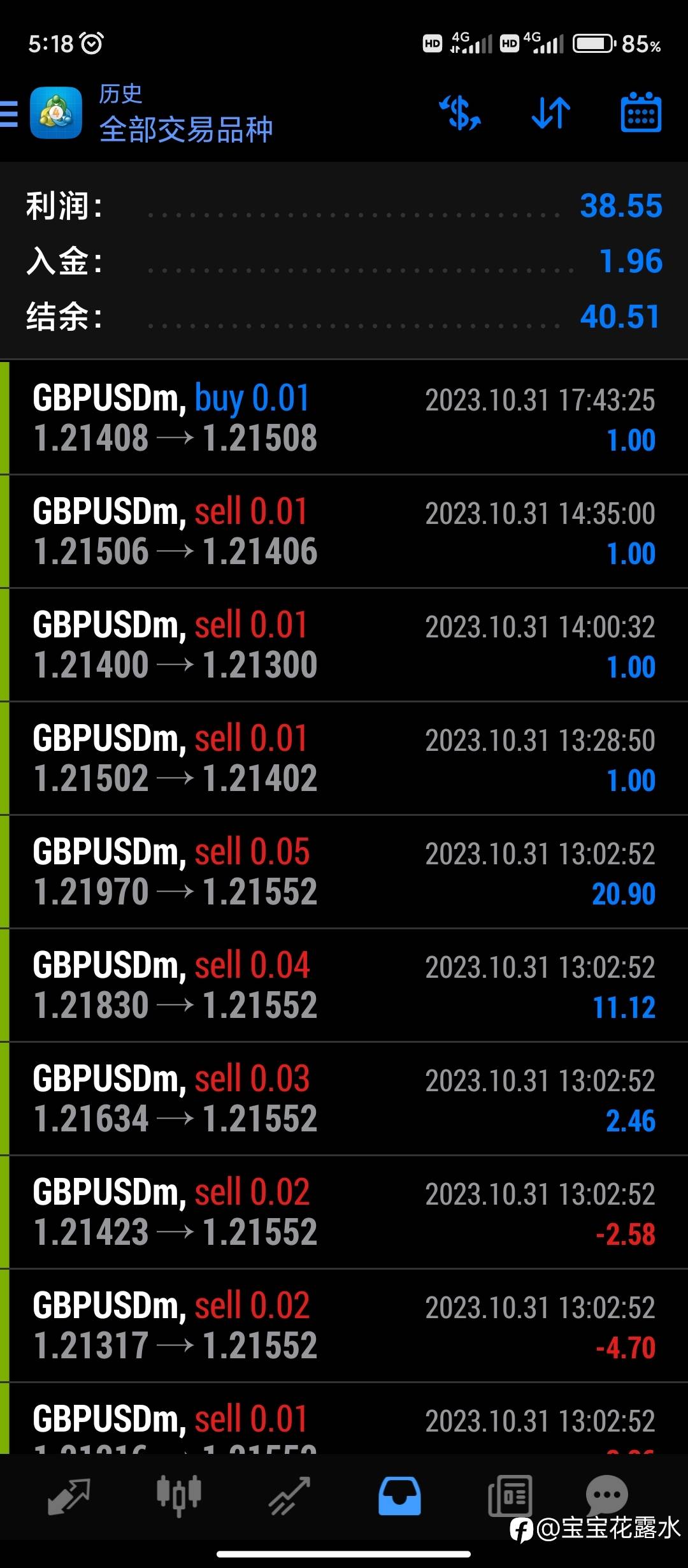Open the sort order arrows
Image resolution: width=688 pixels, height=1568 pixels.
pyautogui.click(x=551, y=113)
